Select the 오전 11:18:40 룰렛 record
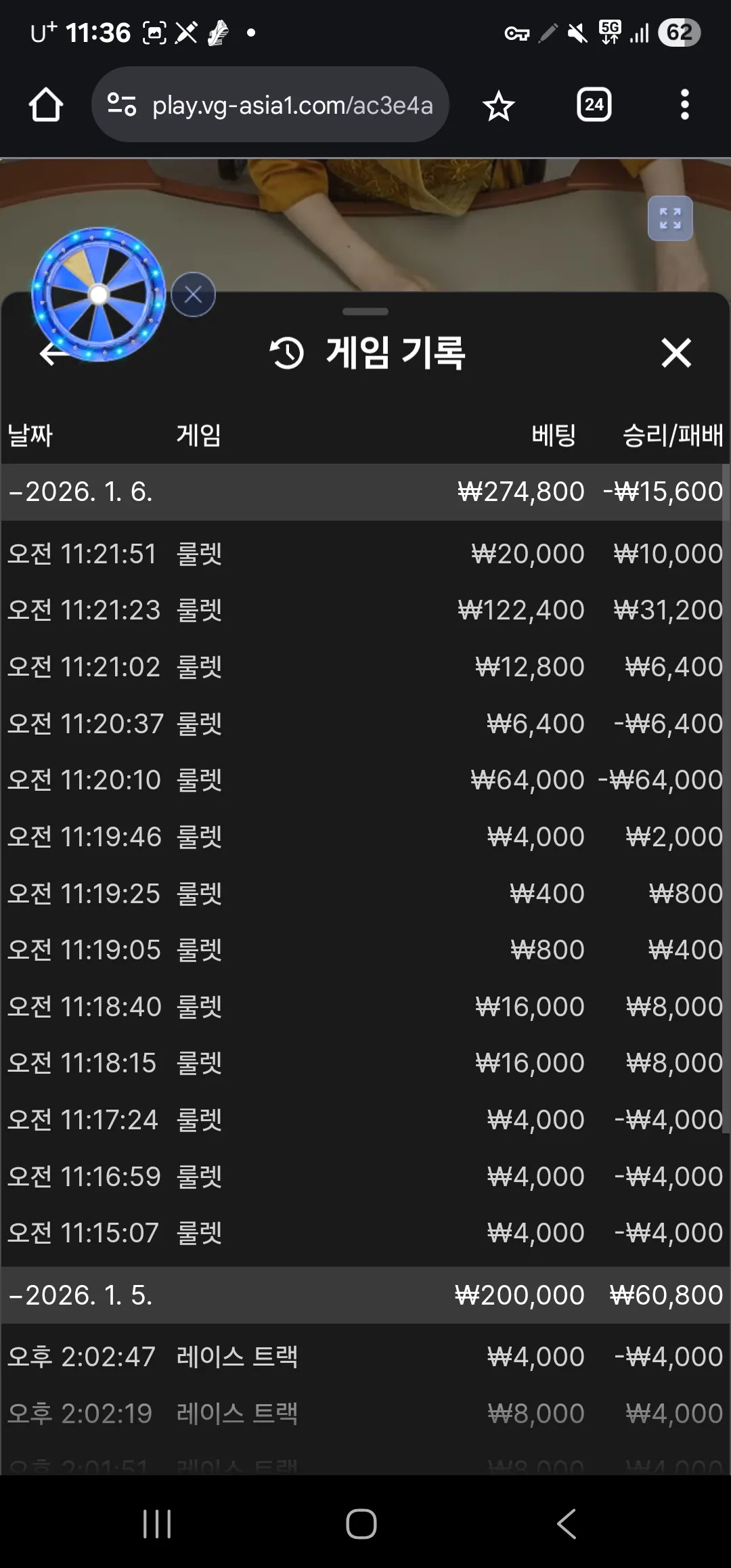Image resolution: width=731 pixels, height=1568 pixels. pyautogui.click(x=365, y=1007)
